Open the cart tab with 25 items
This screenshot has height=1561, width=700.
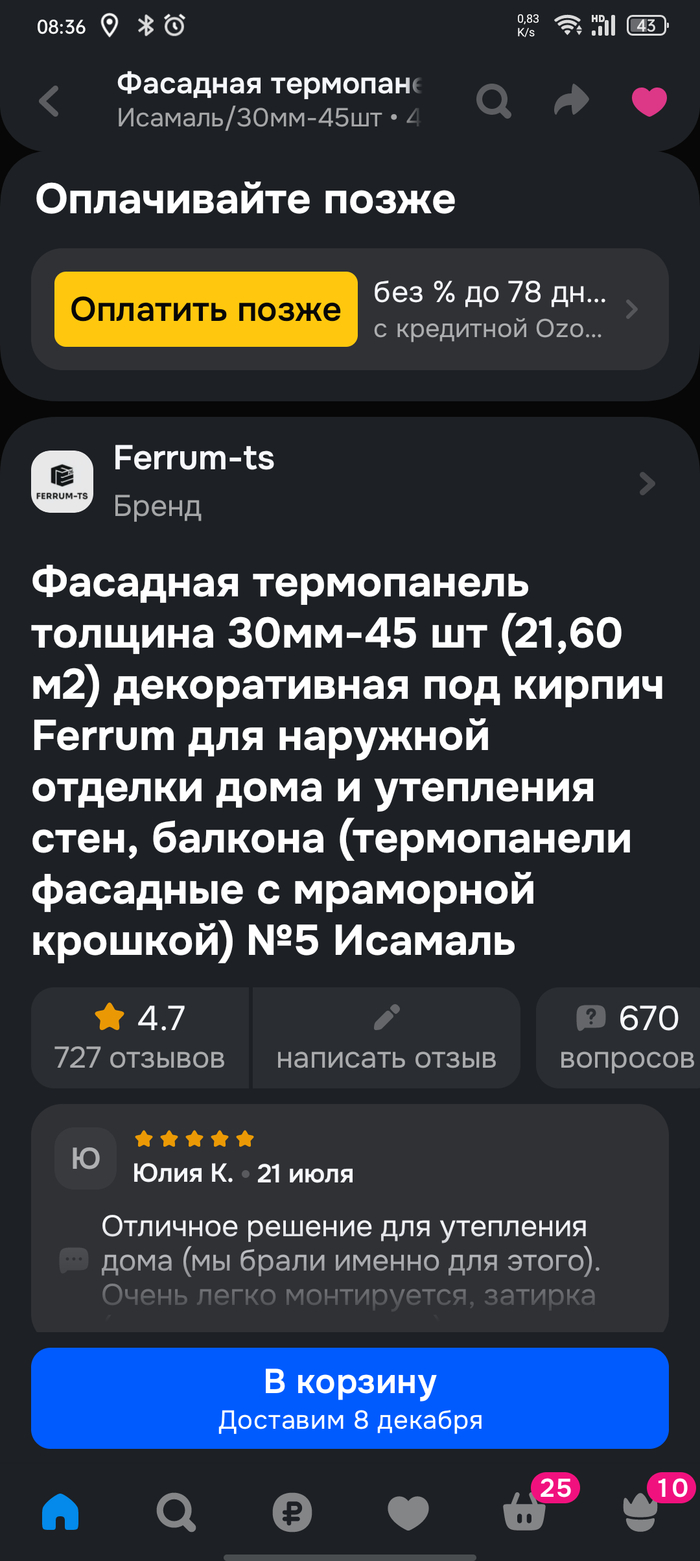(x=525, y=1513)
